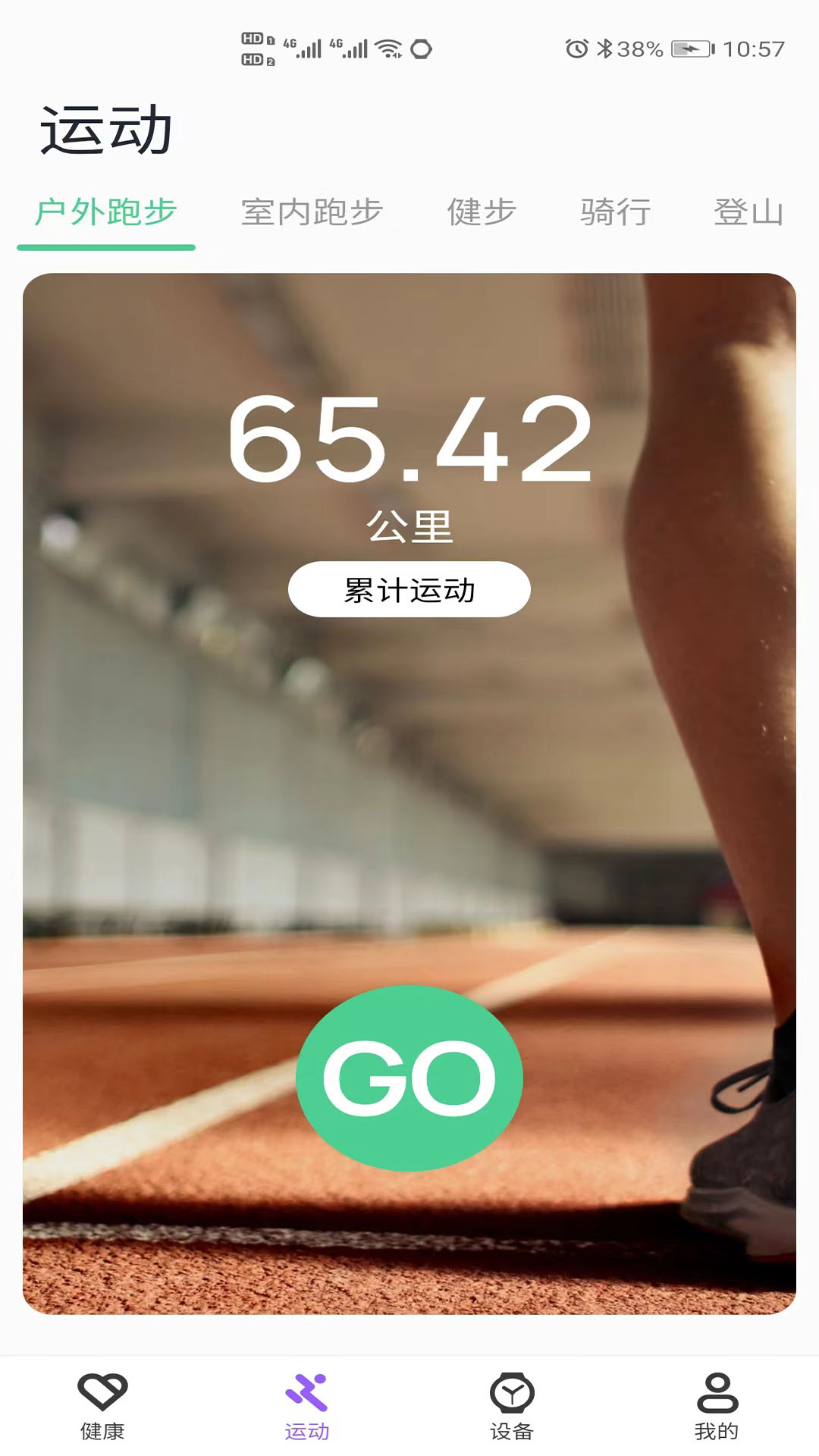Go to 健康 in the bottom navigation
Screen dimensions: 819x1456
coord(102,1407)
